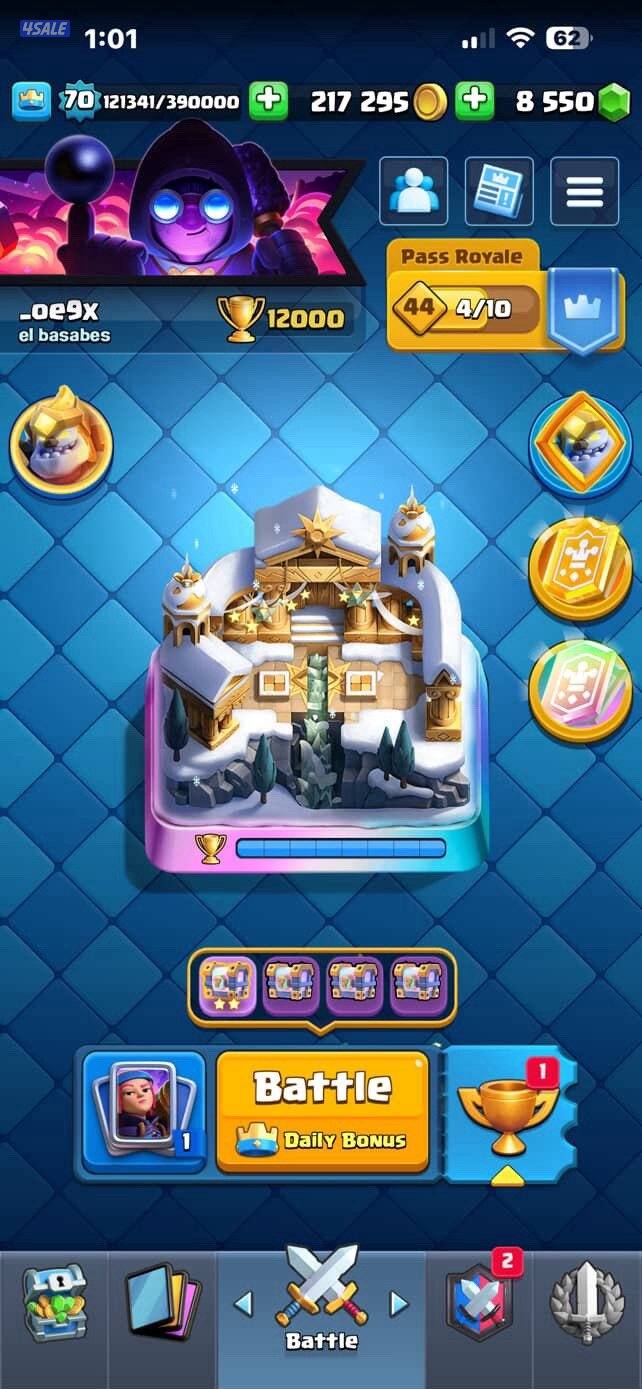Open the hamburger options menu

coord(585,191)
